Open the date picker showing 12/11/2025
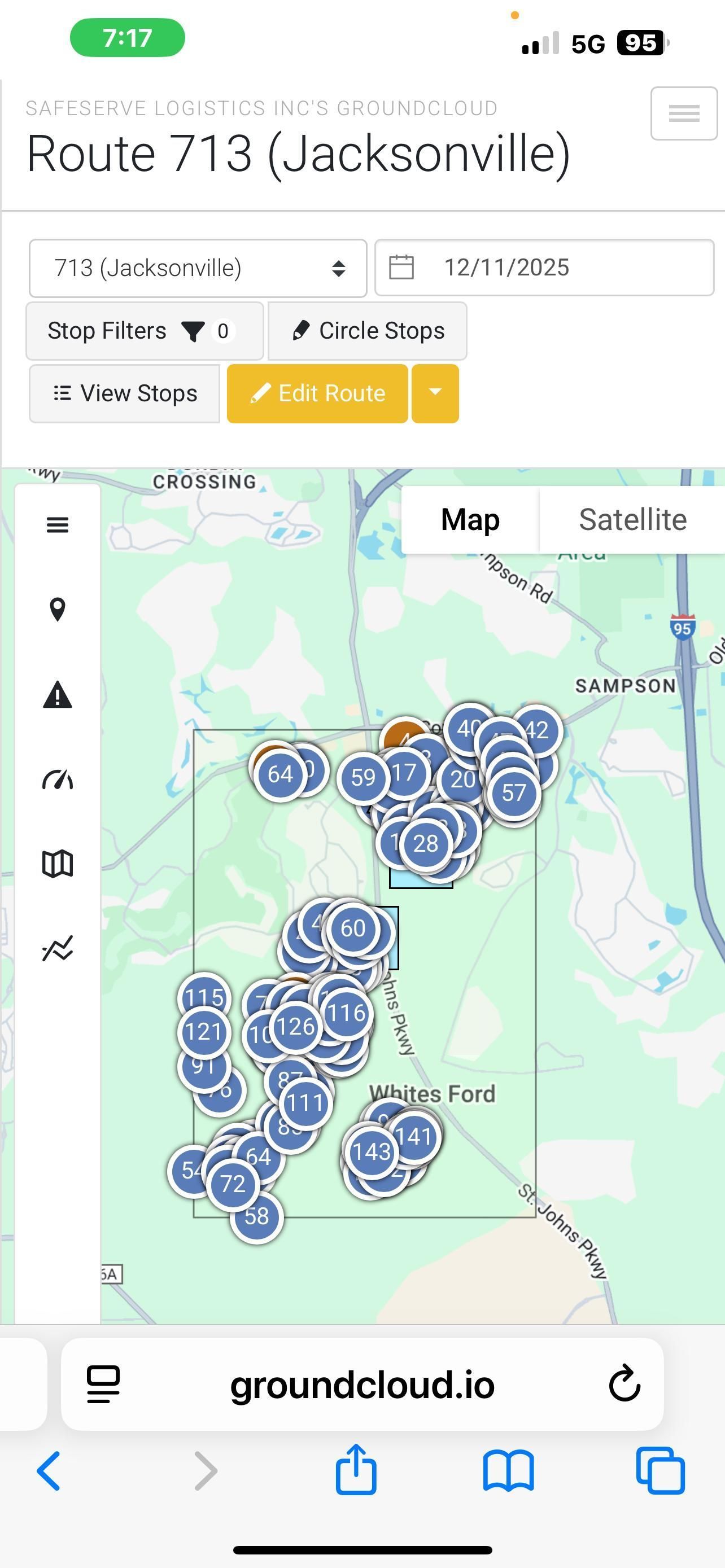 click(544, 268)
